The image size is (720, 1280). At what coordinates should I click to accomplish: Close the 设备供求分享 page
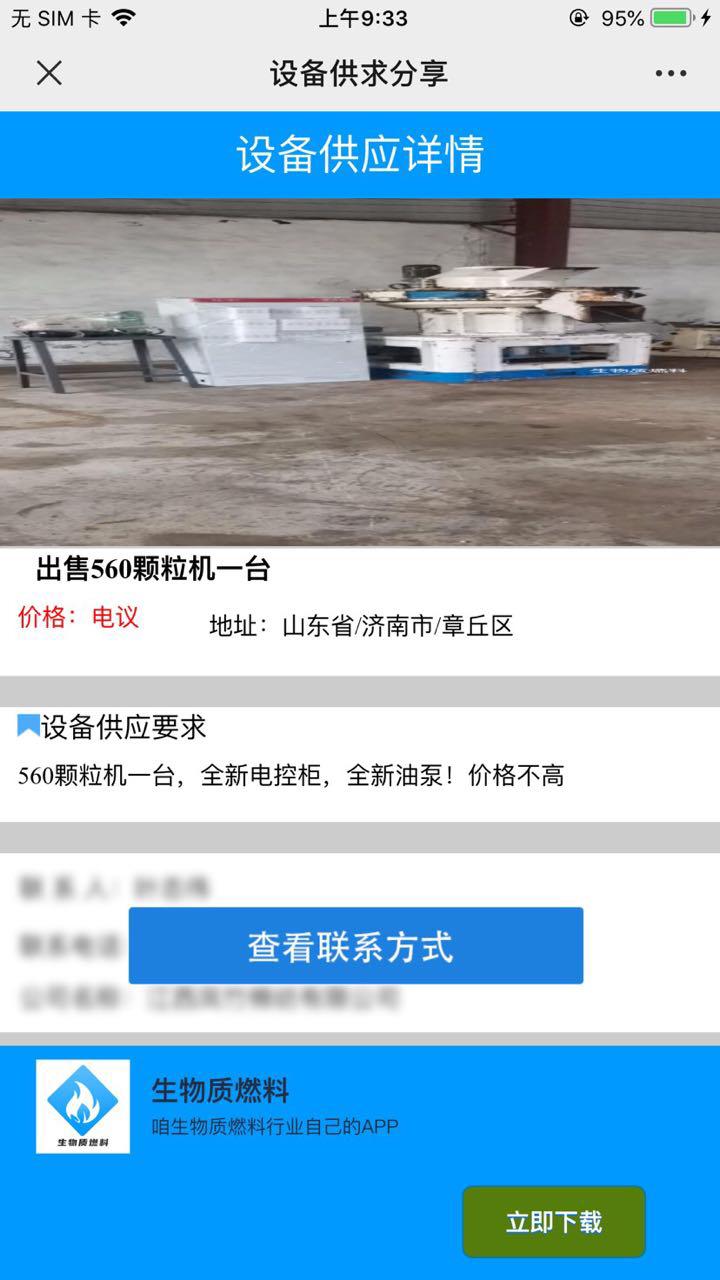click(x=49, y=73)
